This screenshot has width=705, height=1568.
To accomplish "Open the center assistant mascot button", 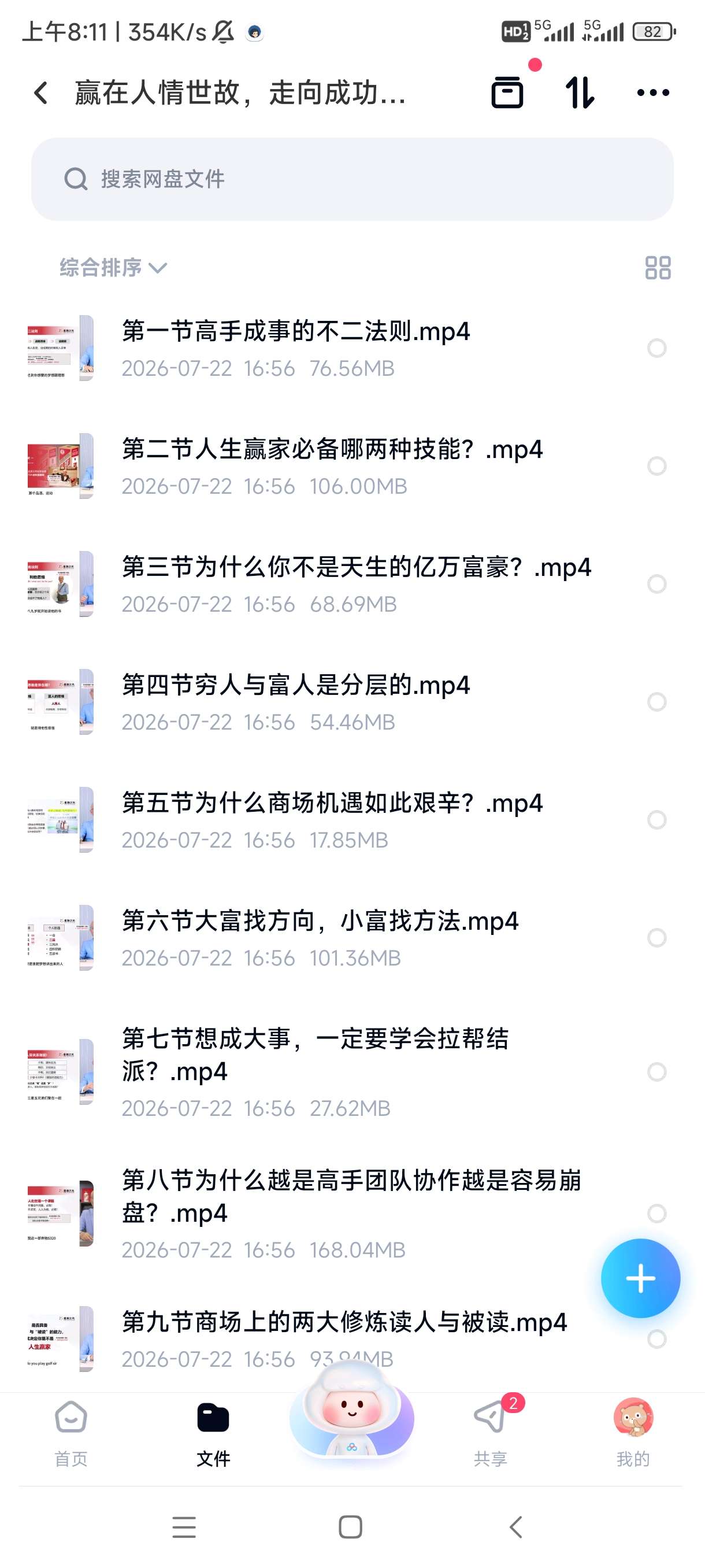I will (x=351, y=1412).
